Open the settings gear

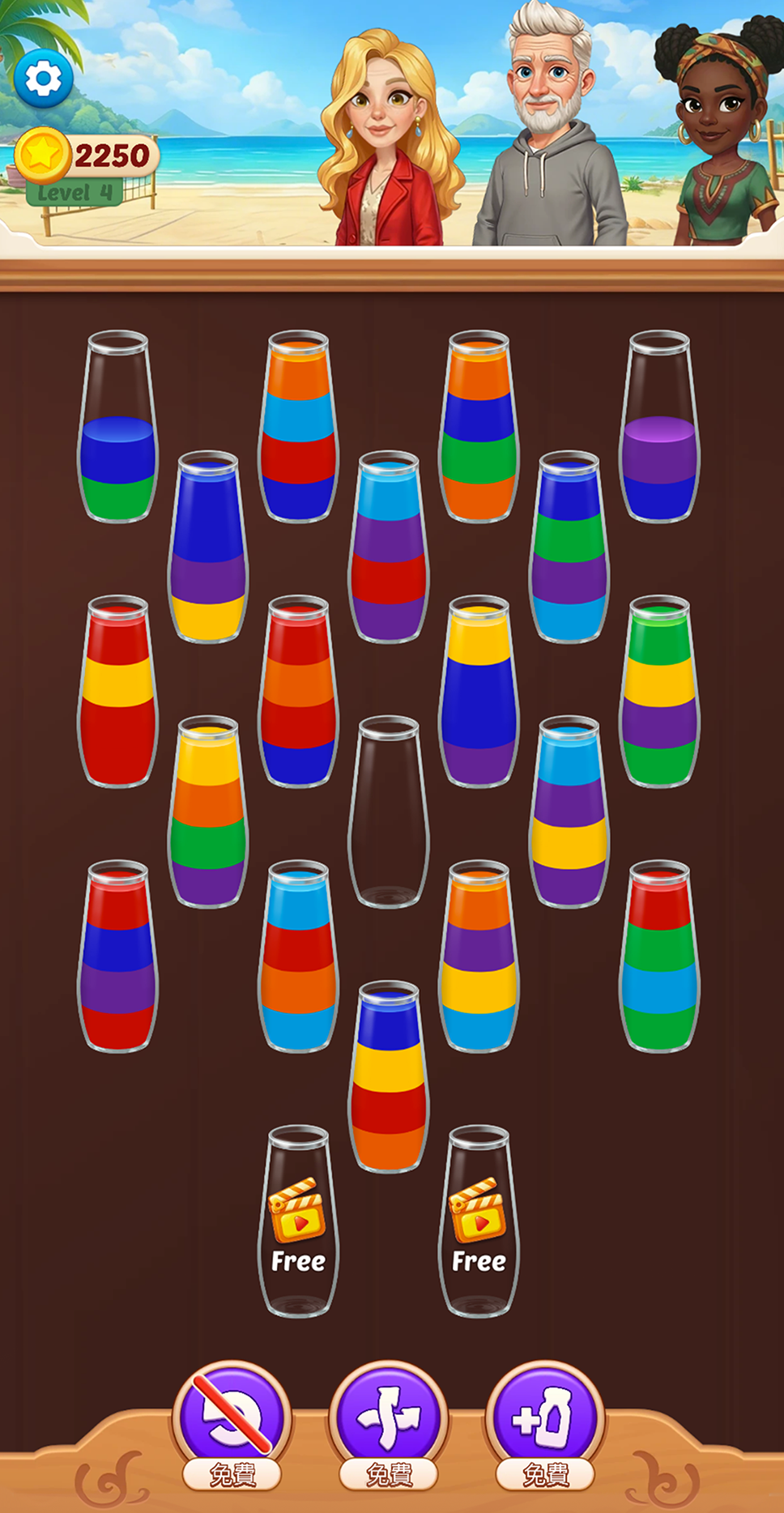click(43, 79)
